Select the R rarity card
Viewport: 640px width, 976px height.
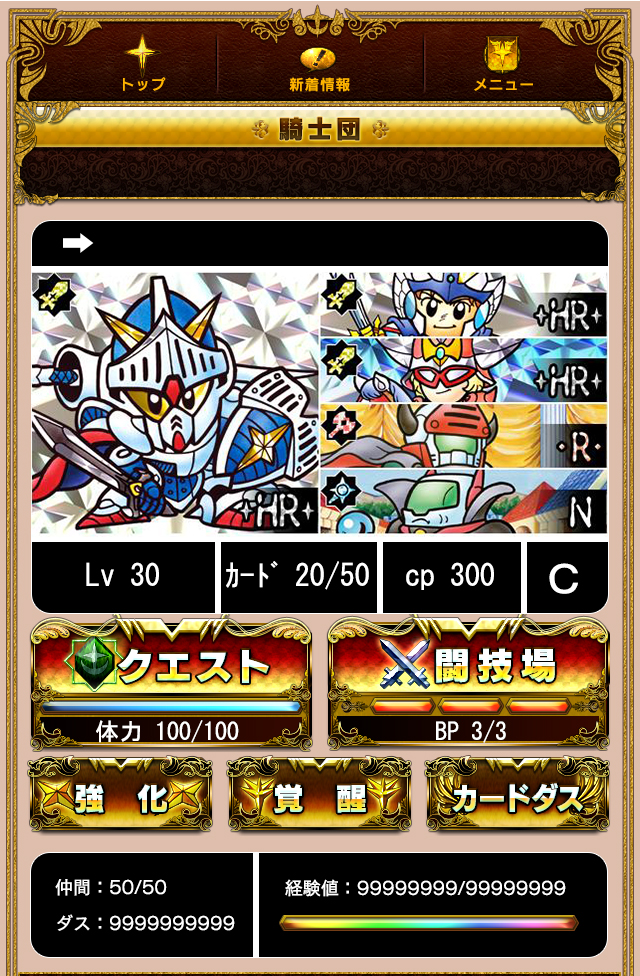click(x=463, y=435)
